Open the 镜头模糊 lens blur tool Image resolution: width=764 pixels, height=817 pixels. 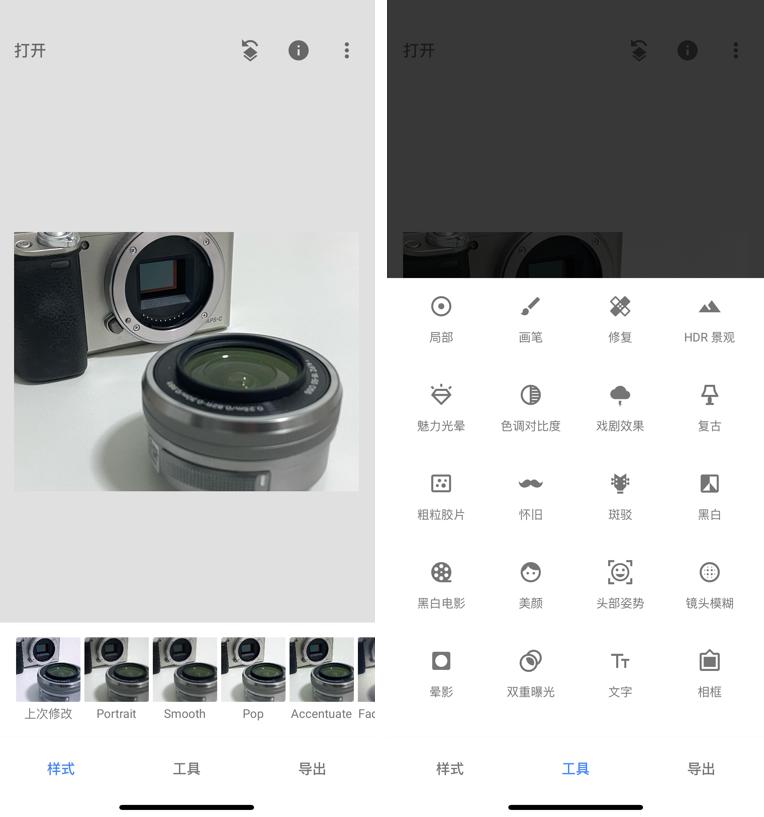click(709, 585)
